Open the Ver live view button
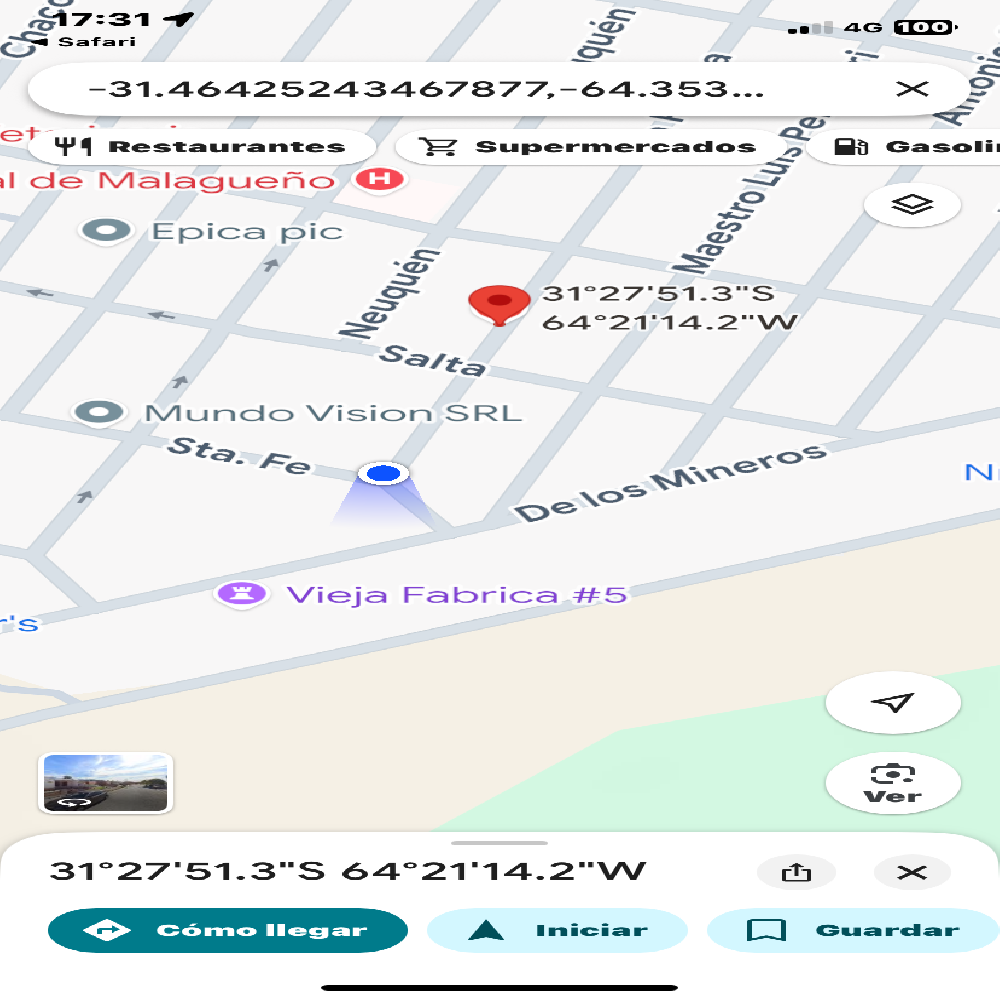 892,783
